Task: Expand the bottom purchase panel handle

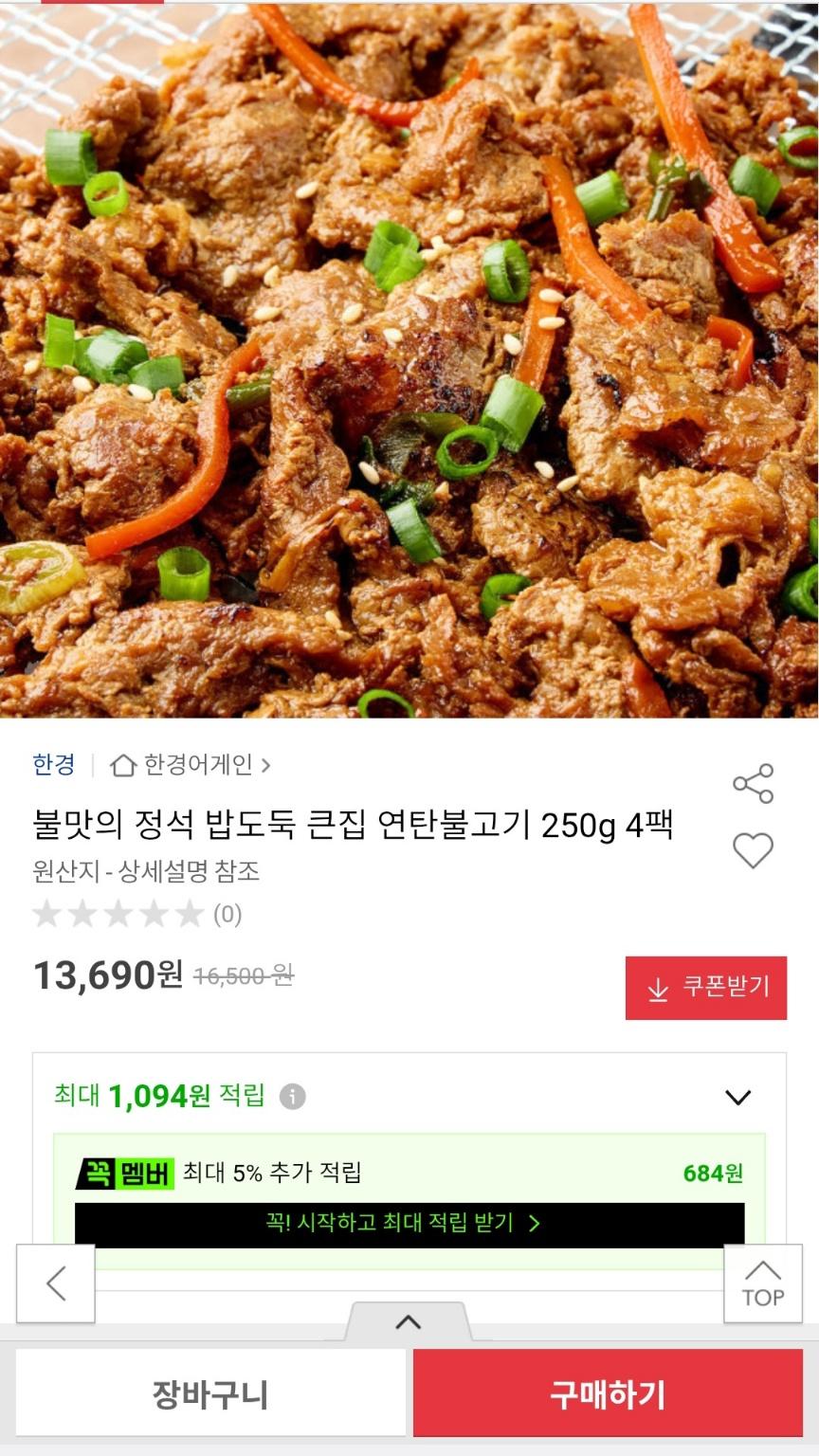Action: pyautogui.click(x=408, y=1321)
